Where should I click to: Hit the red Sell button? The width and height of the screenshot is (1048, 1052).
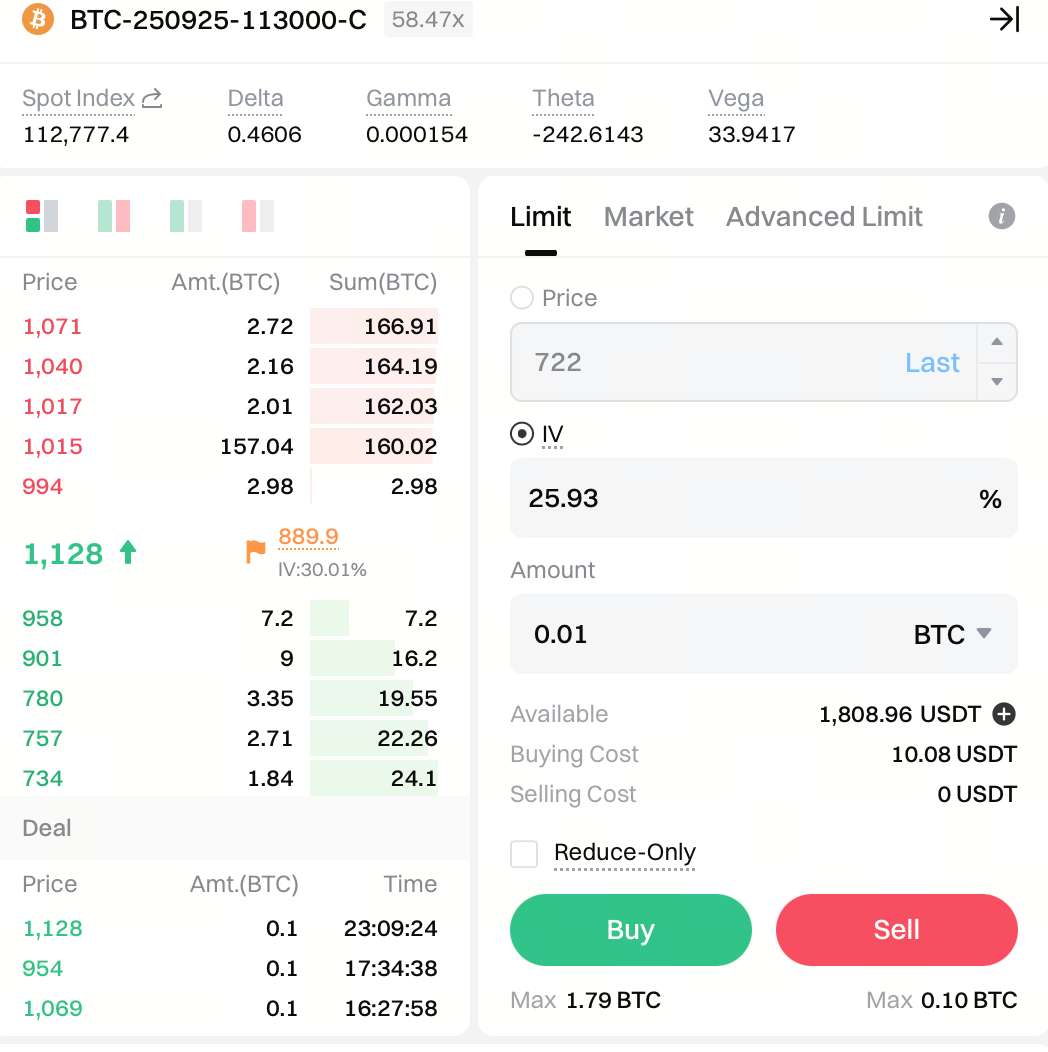coord(896,930)
